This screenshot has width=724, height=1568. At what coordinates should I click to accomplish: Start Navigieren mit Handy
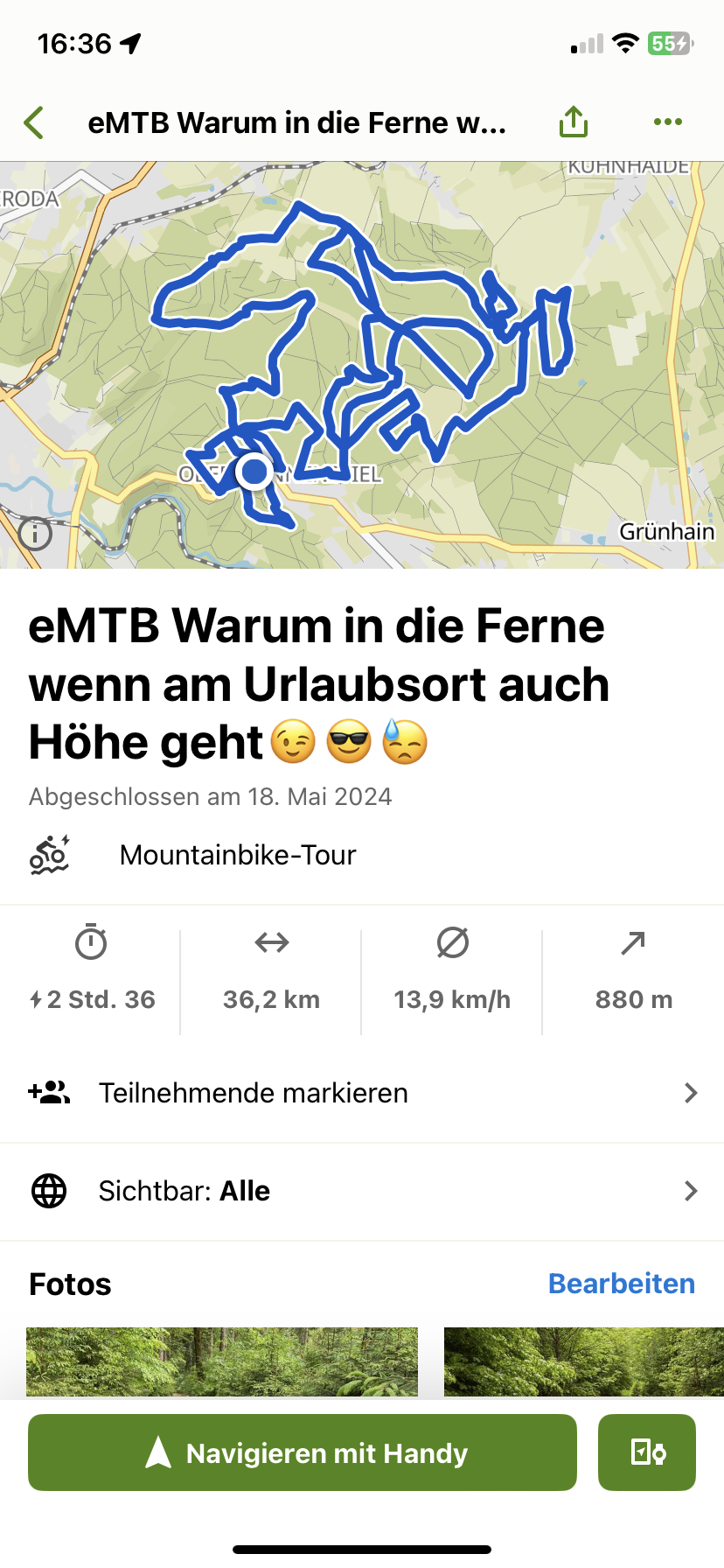coord(303,1452)
